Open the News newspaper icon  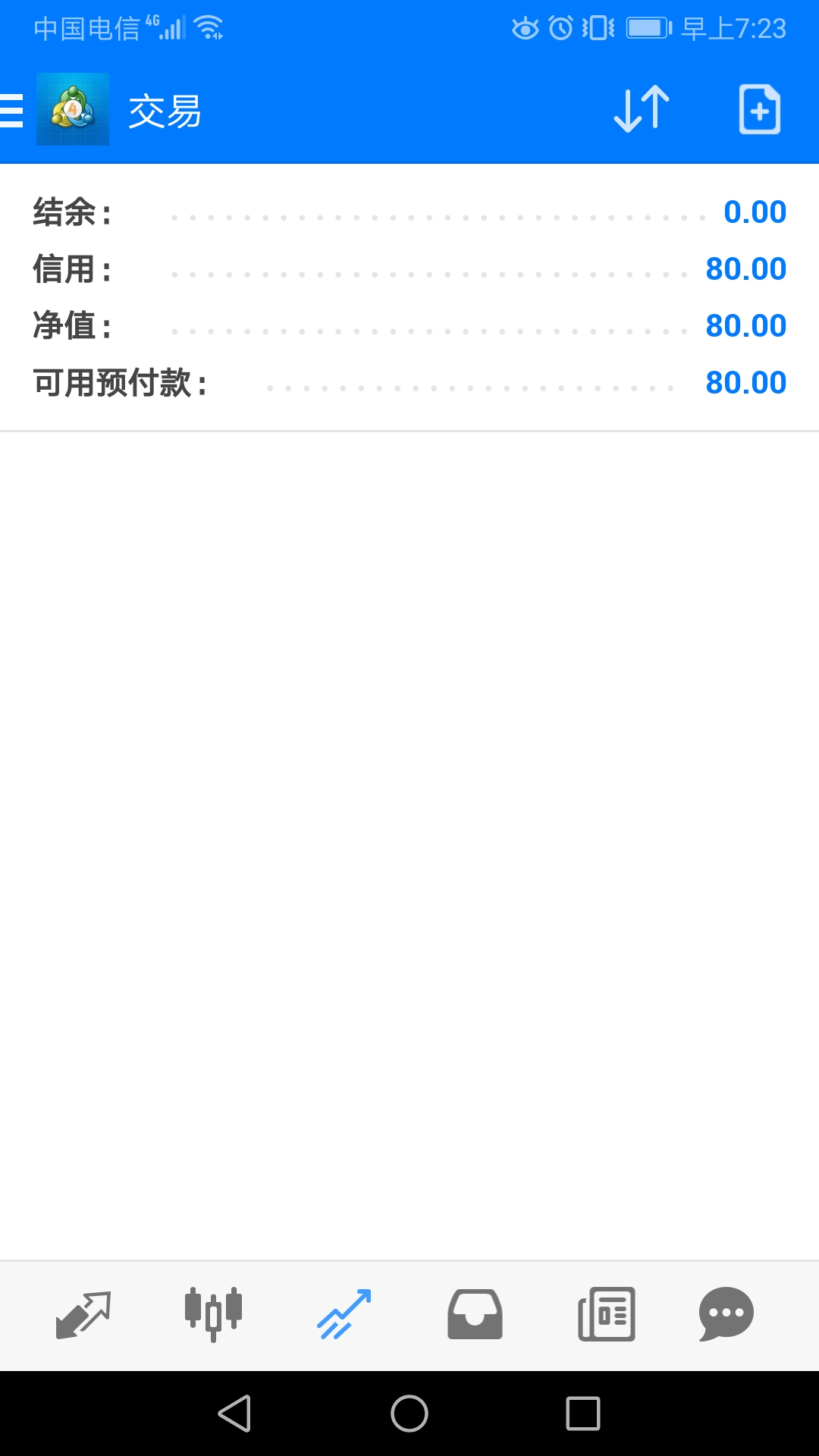point(604,1316)
